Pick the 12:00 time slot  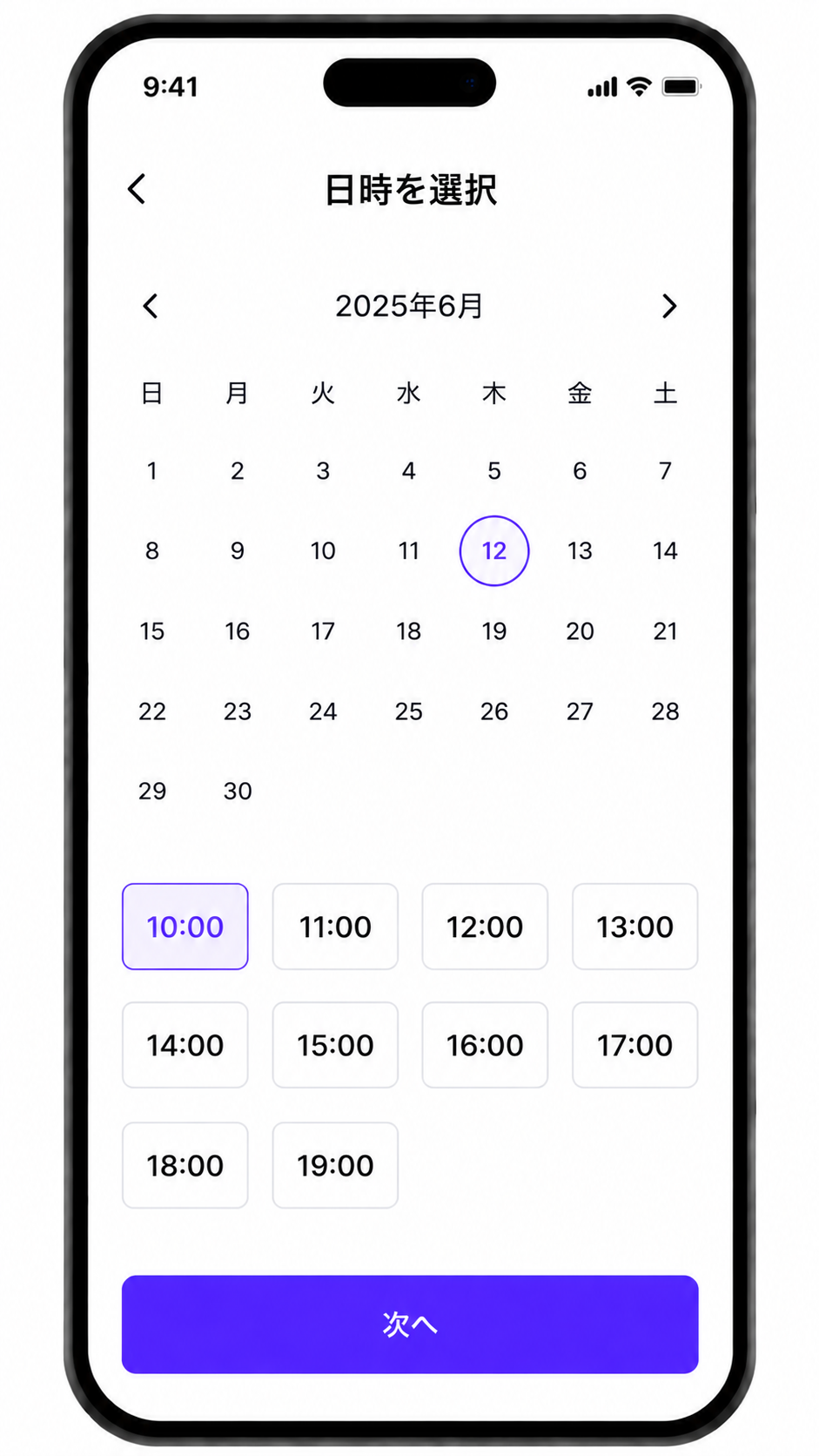coord(485,927)
